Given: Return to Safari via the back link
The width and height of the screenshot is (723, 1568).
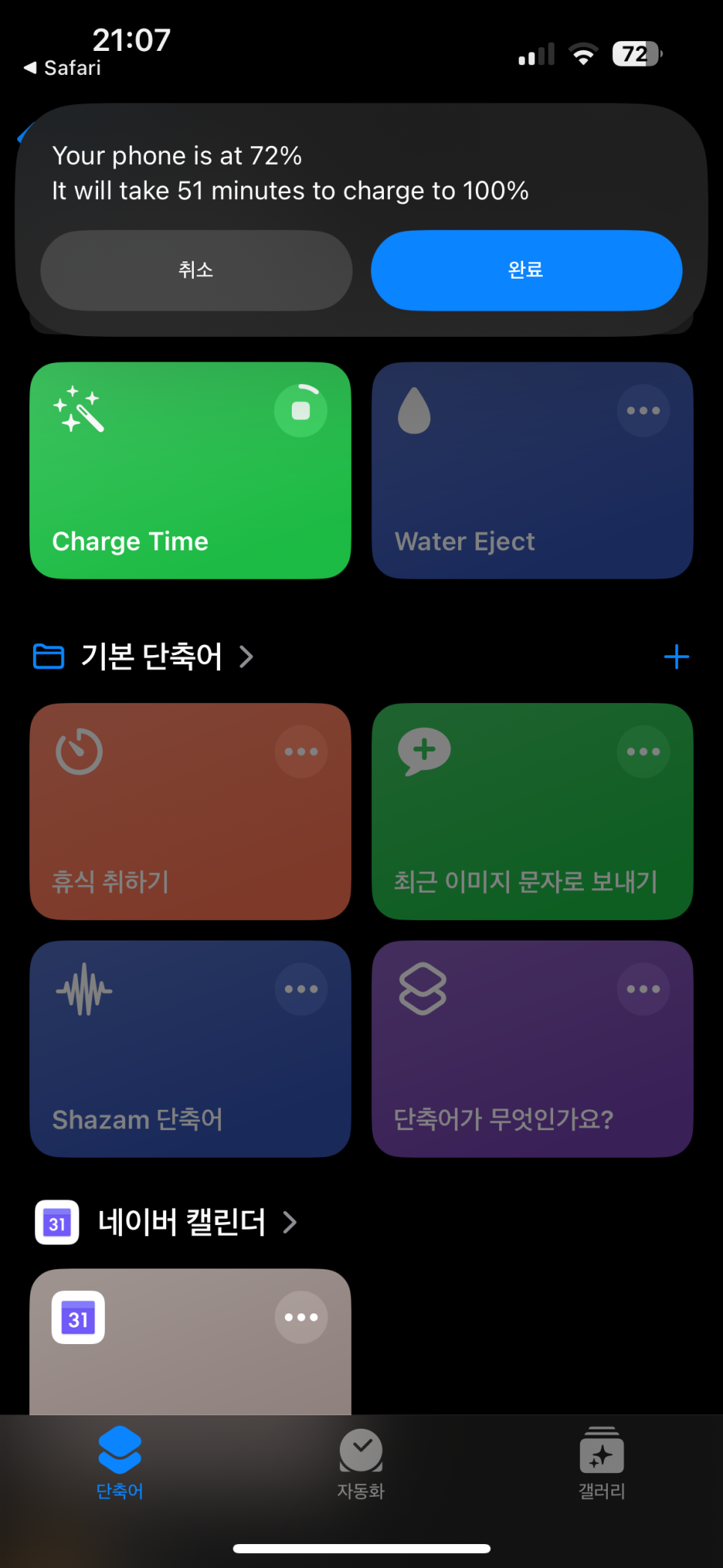Looking at the screenshot, I should tap(63, 68).
